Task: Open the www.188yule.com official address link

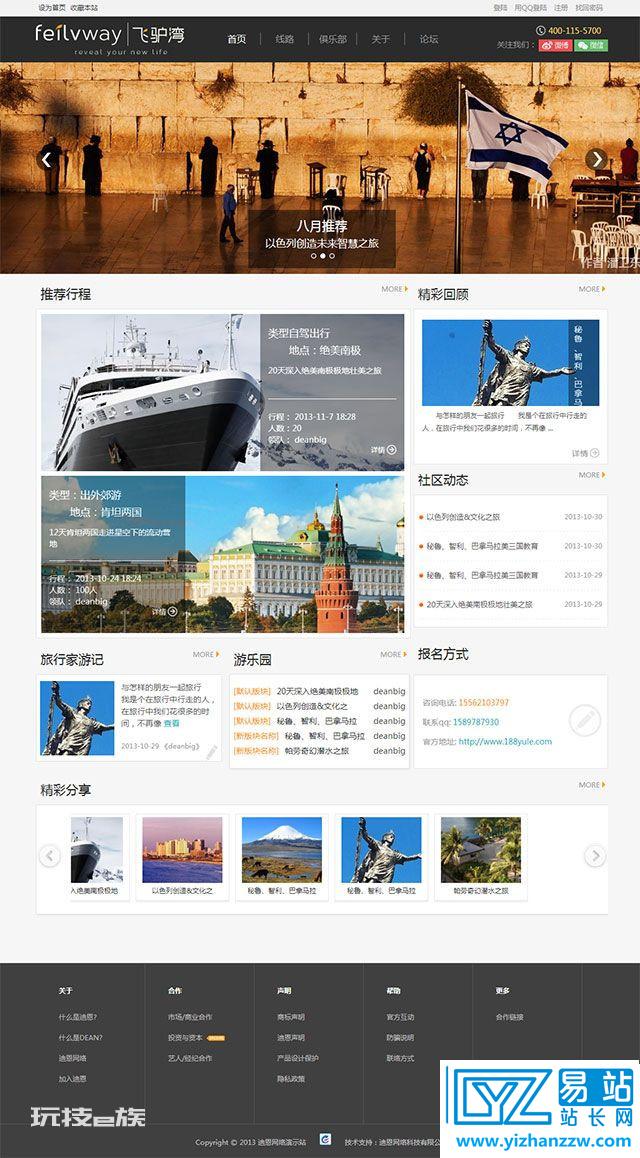Action: coord(505,741)
